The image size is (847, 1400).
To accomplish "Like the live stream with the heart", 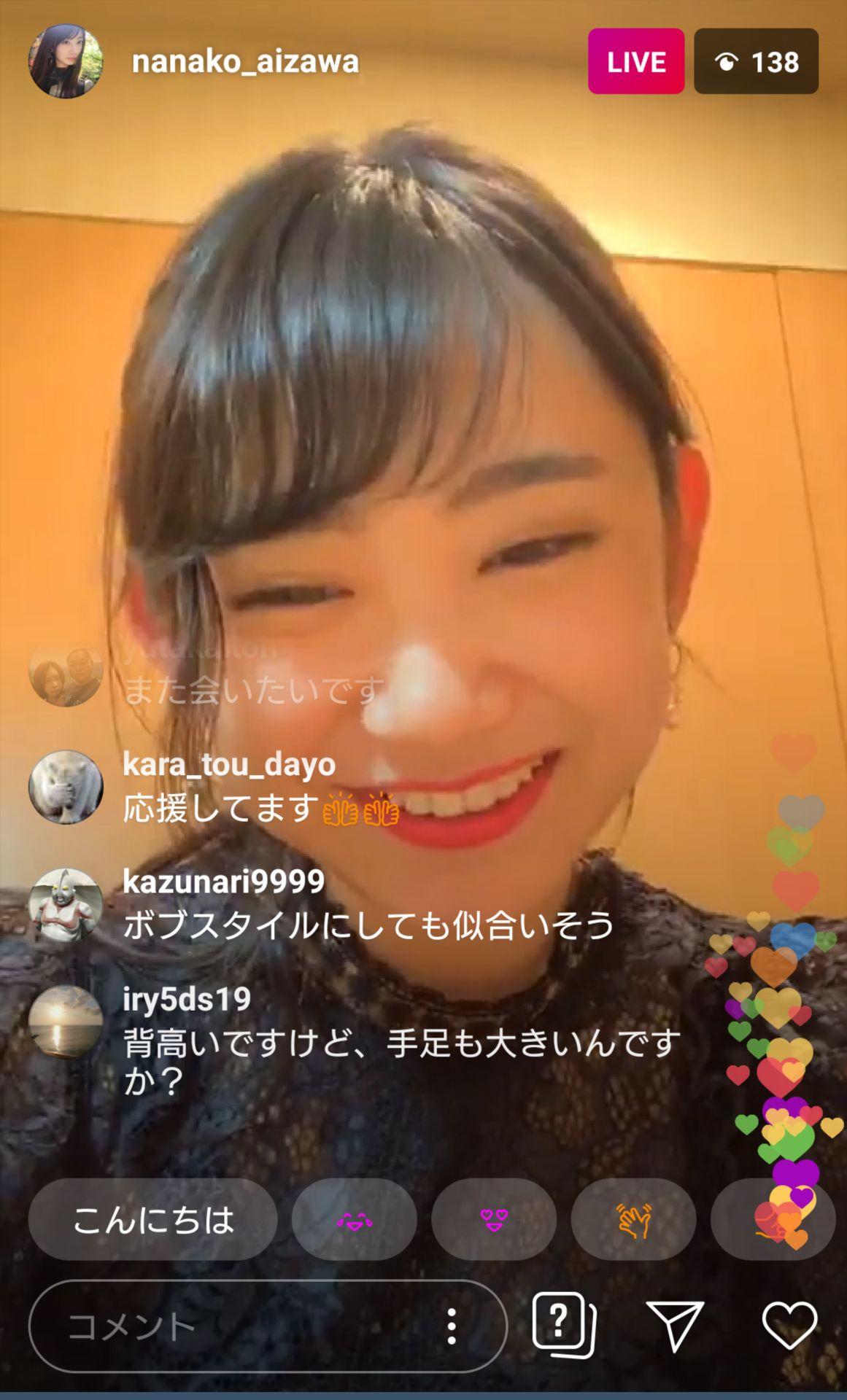I will (789, 1325).
